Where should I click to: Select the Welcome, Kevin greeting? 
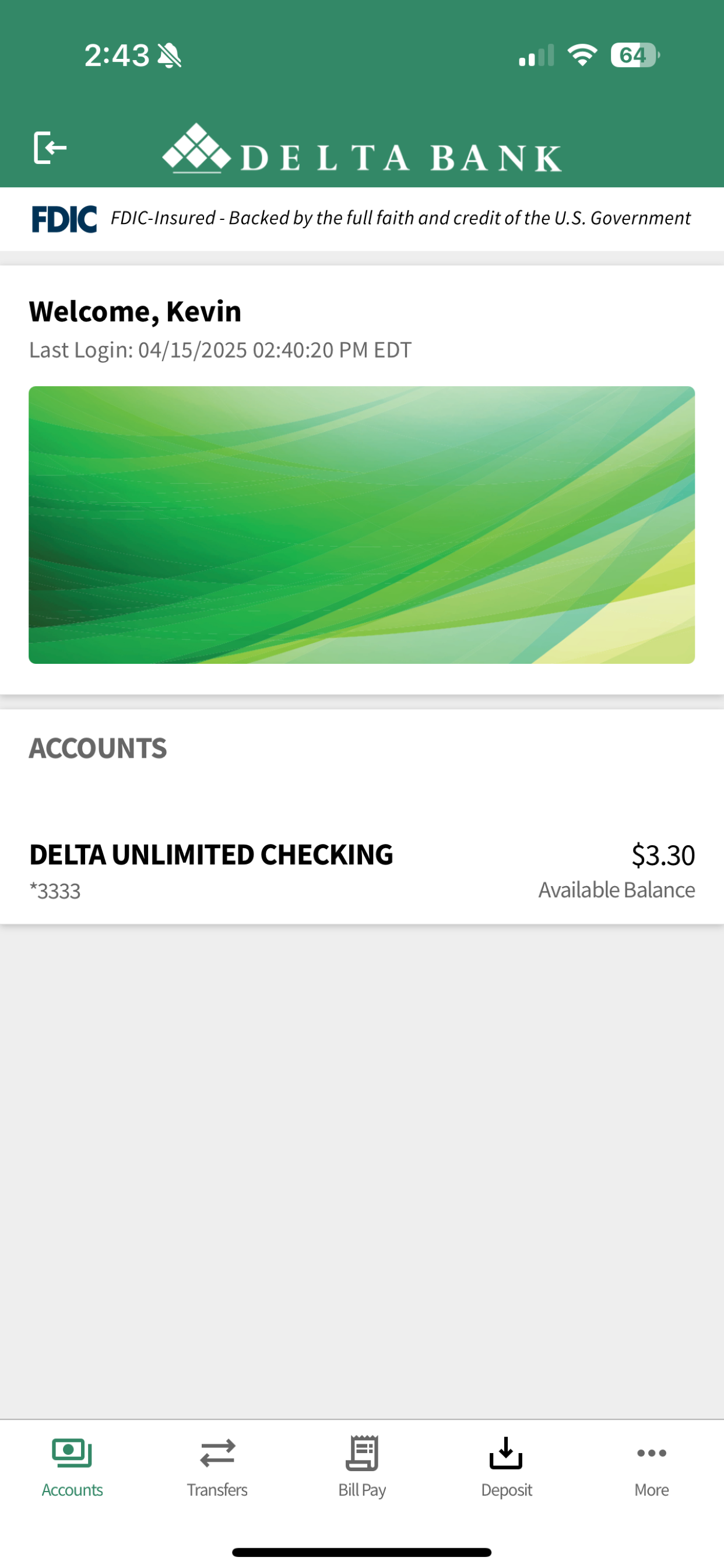click(x=135, y=310)
